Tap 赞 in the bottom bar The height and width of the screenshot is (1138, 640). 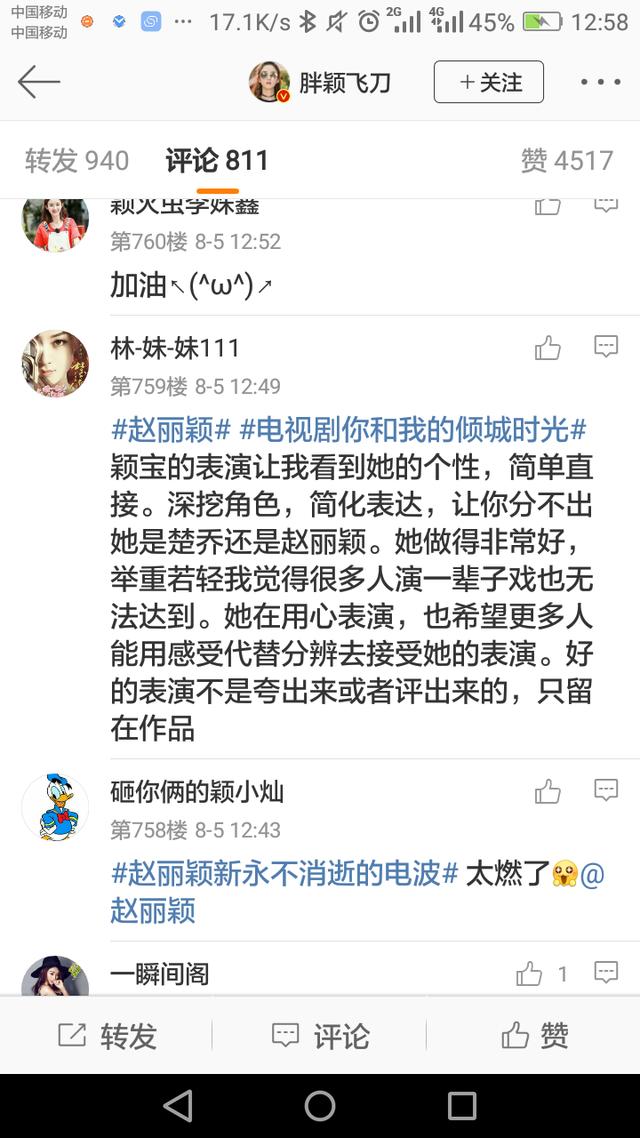pos(535,1036)
